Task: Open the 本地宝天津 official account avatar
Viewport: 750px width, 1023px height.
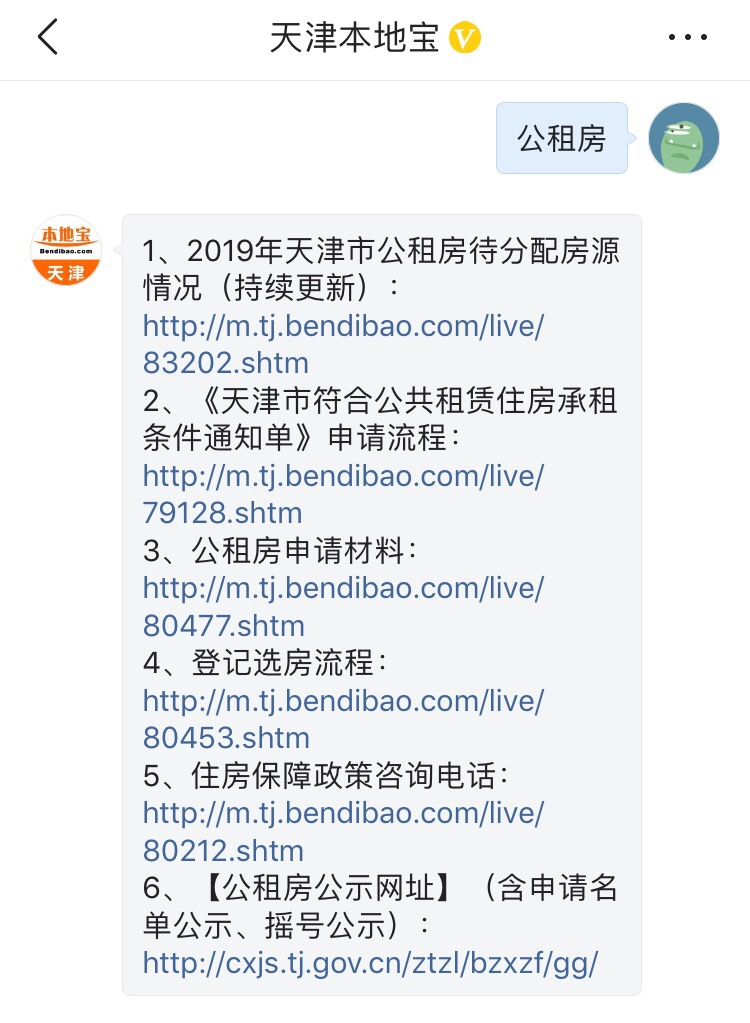Action: 64,251
